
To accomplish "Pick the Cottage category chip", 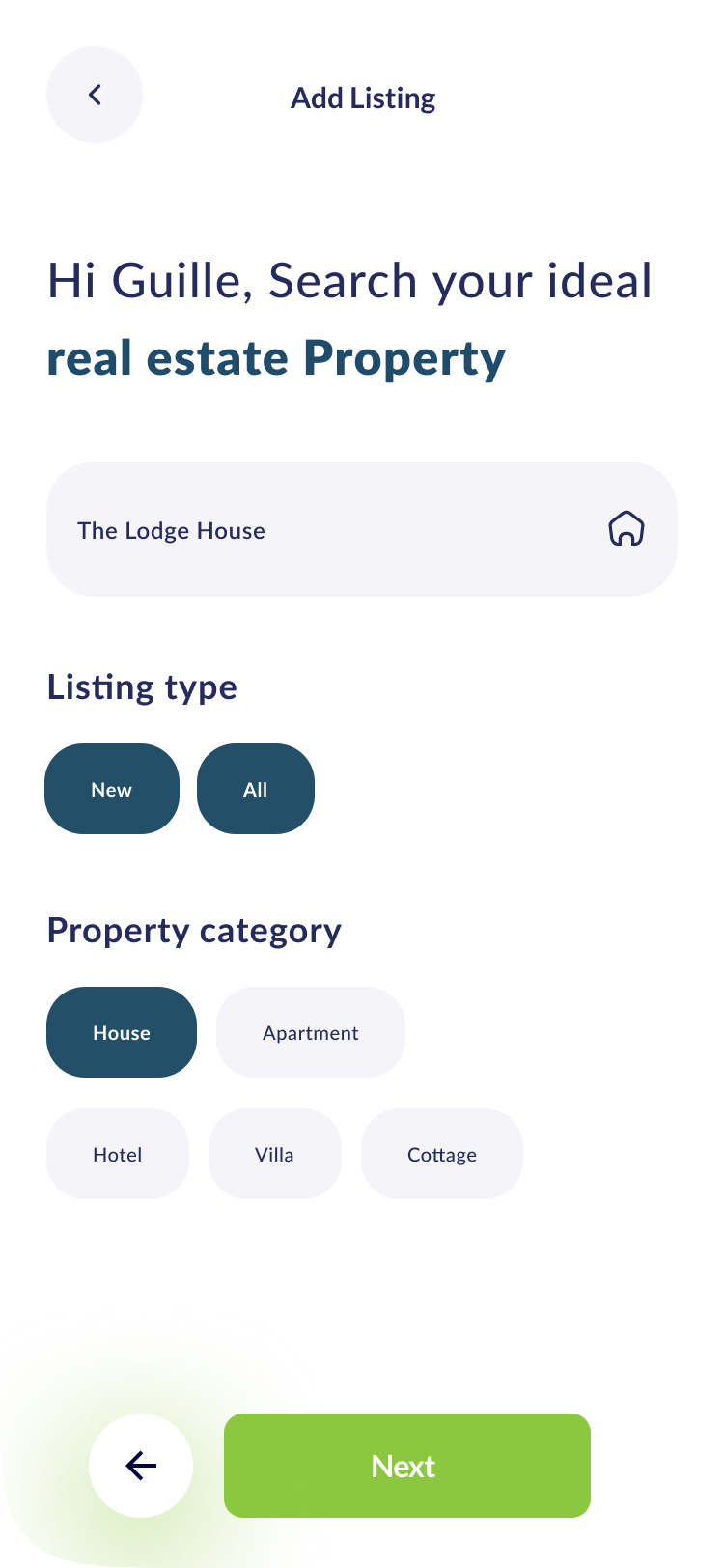I will (x=442, y=1154).
